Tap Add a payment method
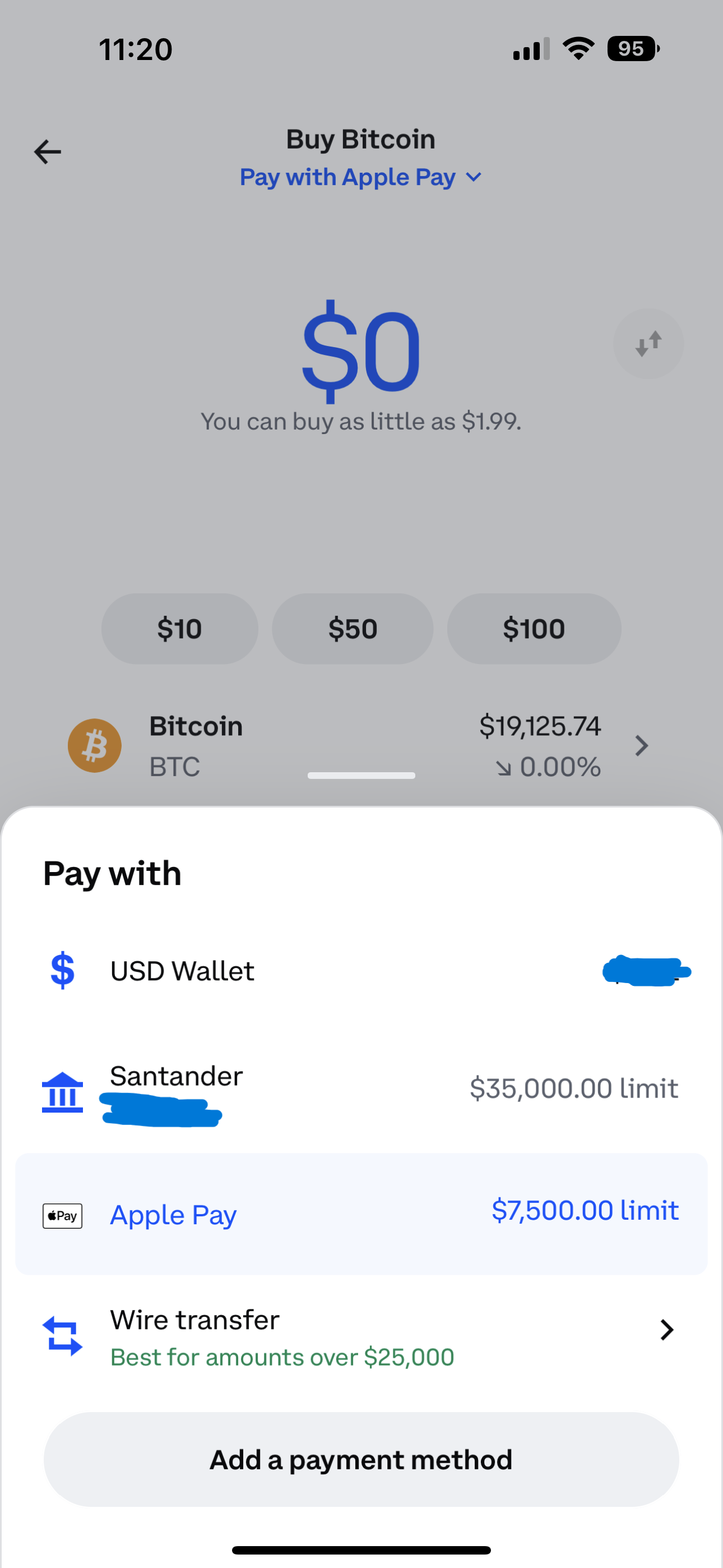Screen dimensions: 723x1568 tap(360, 1460)
